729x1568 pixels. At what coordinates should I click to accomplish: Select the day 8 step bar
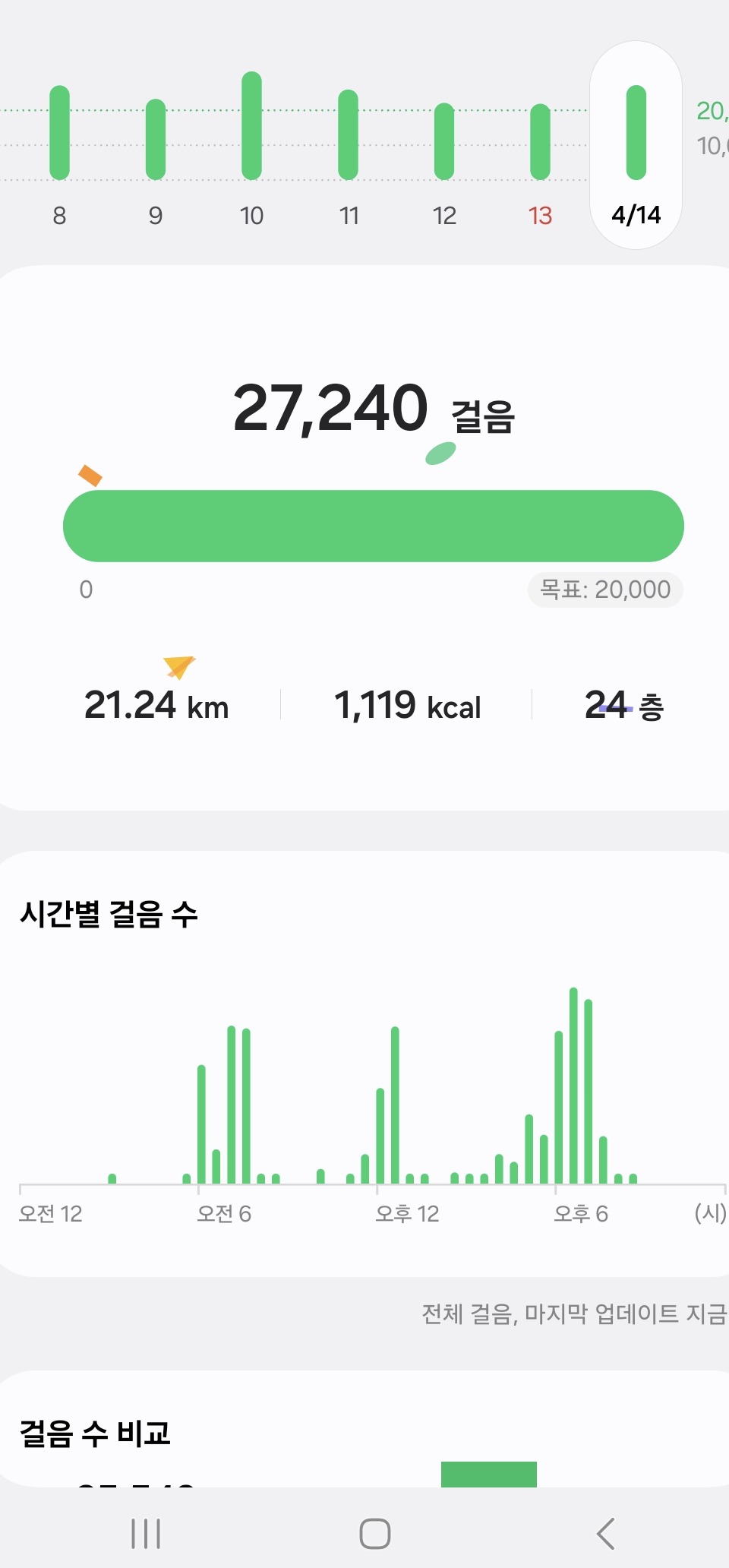59,132
